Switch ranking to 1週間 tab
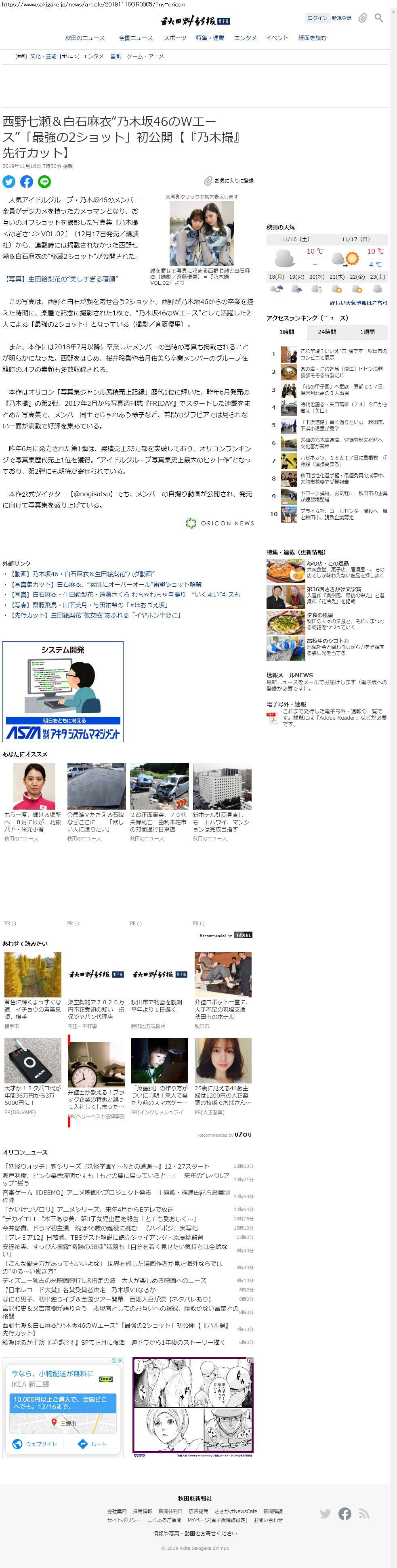The image size is (397, 1568). point(367,332)
